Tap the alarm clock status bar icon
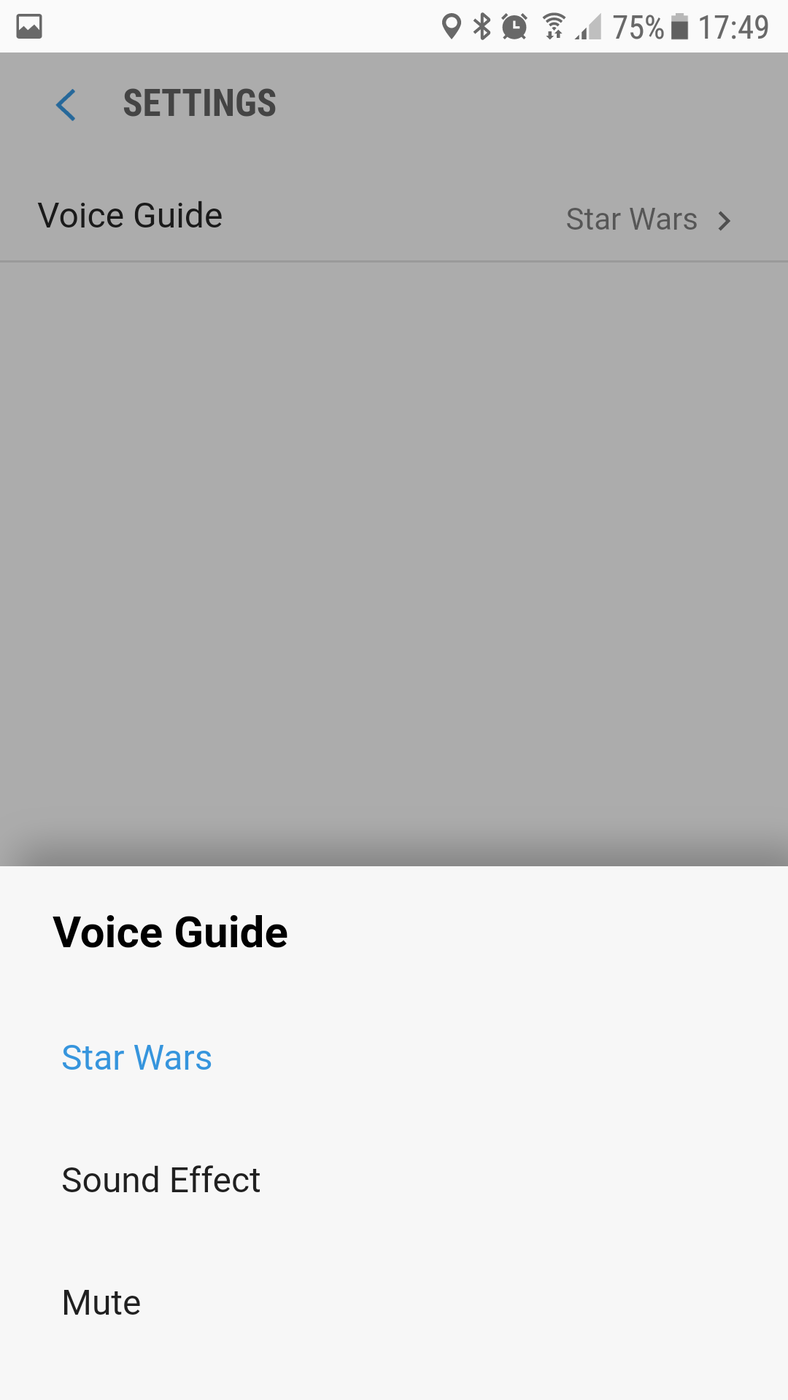 click(513, 25)
